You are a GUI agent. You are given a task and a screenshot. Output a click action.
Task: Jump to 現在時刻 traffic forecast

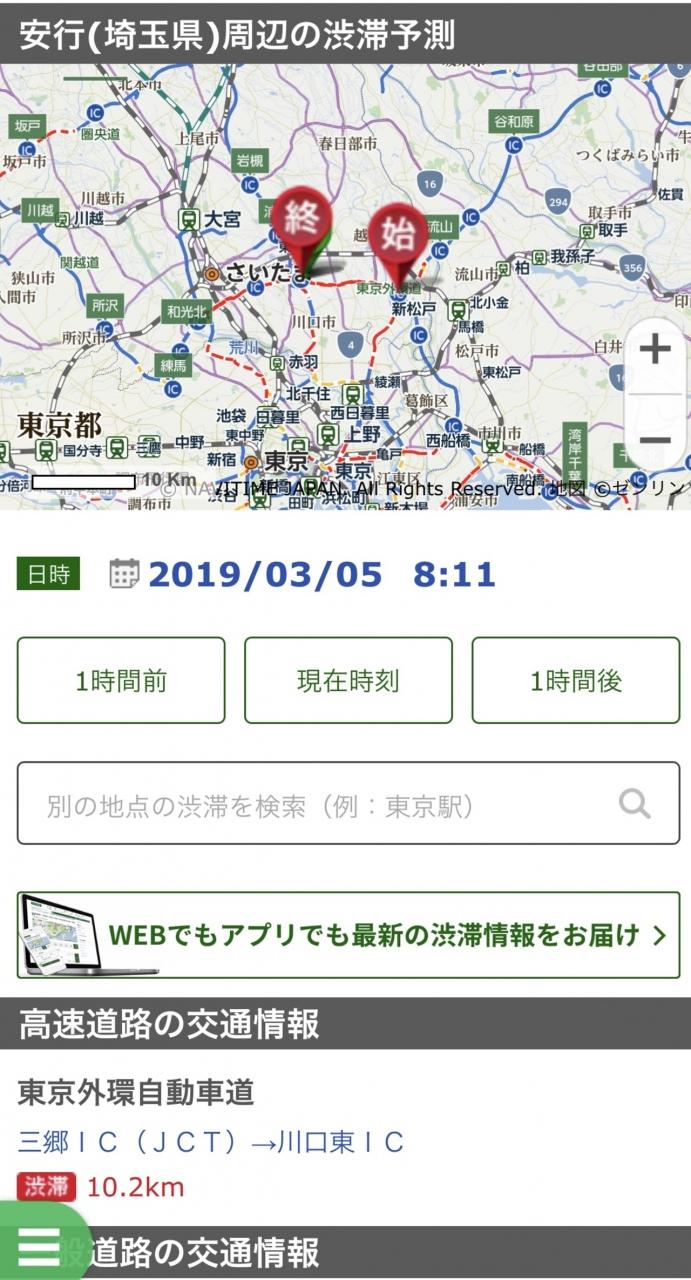tap(348, 681)
